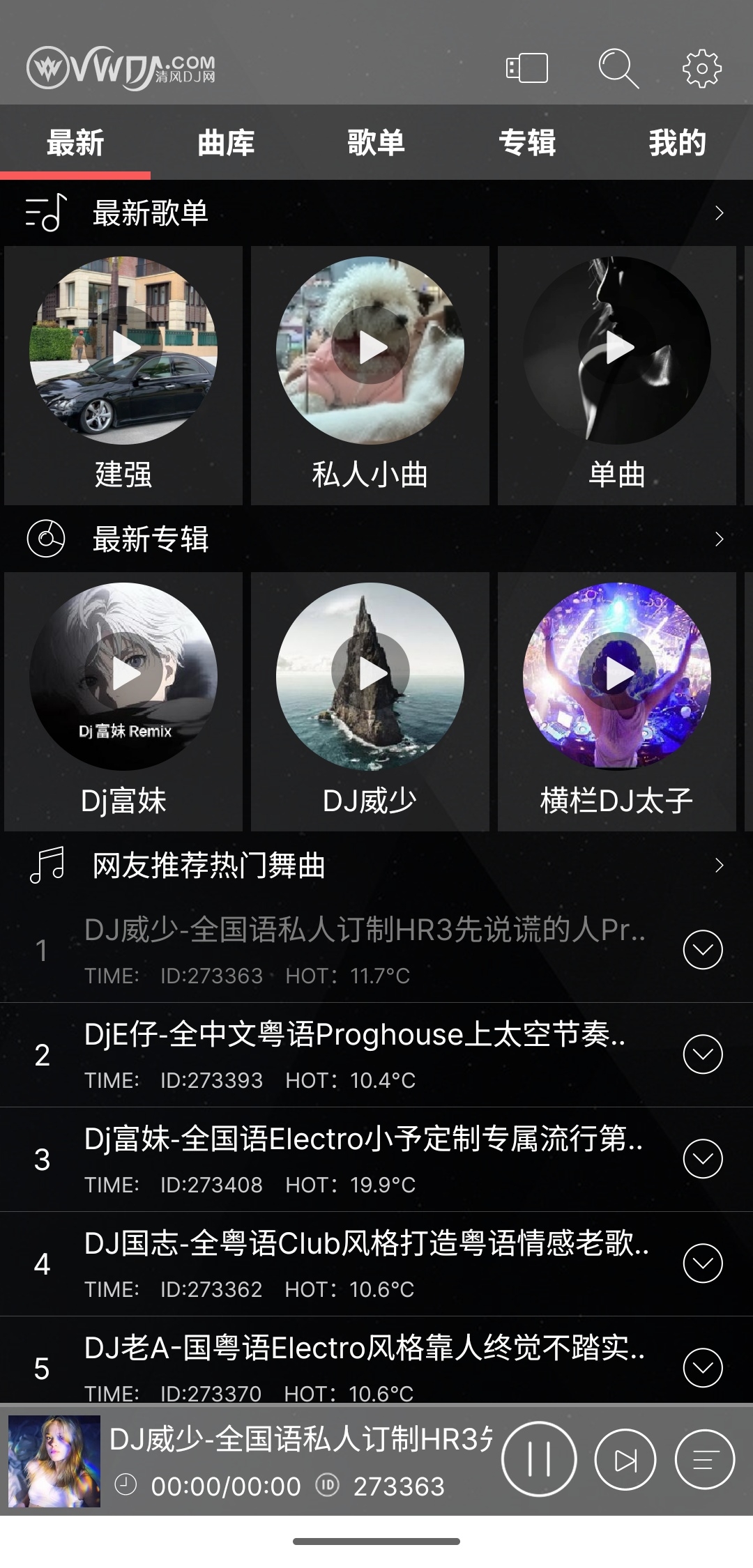Viewport: 753px width, 1568px height.
Task: Switch to the 专辑 tab
Action: point(527,143)
